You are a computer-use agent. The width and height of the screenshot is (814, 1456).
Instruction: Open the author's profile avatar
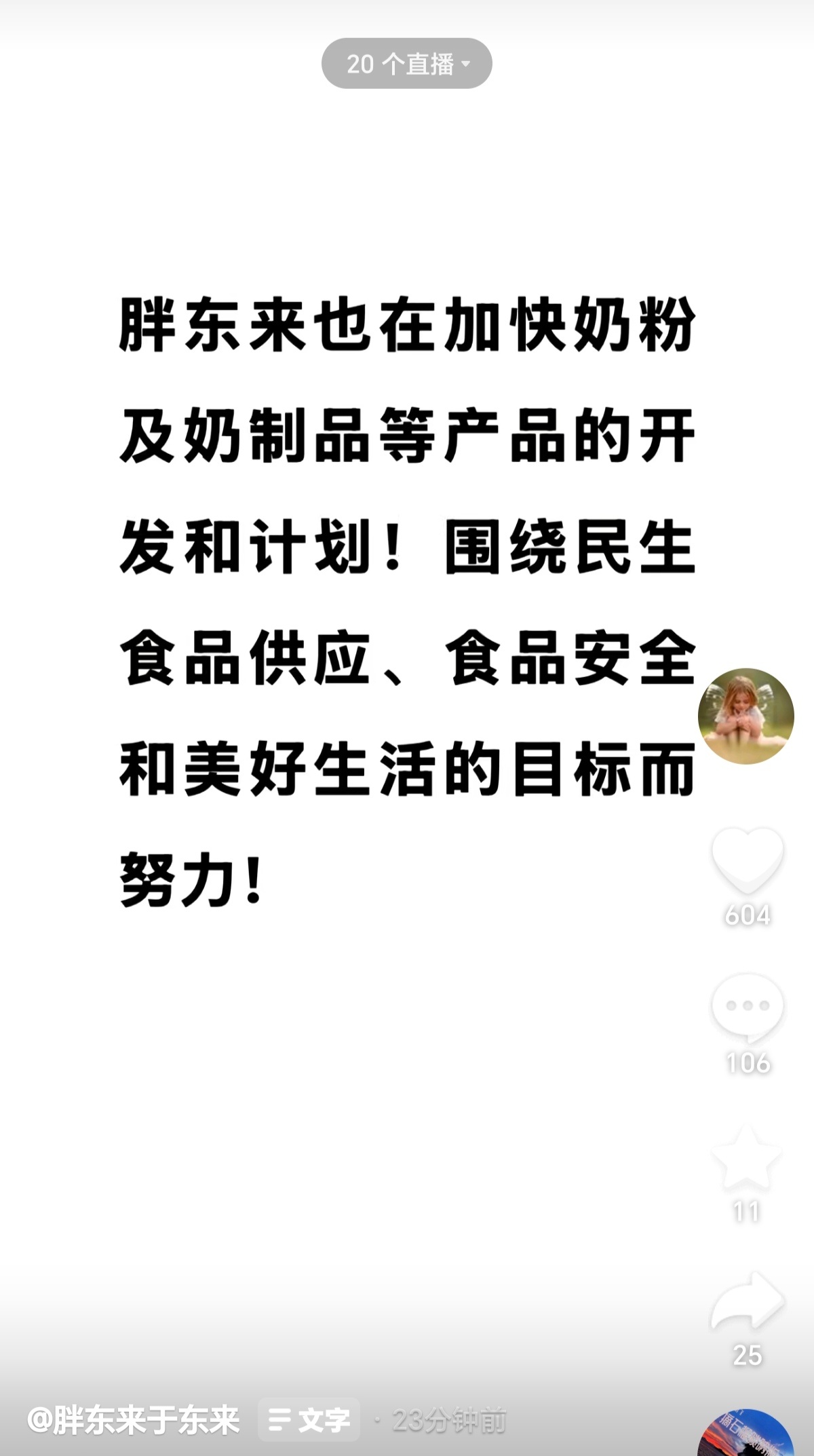coord(745,716)
